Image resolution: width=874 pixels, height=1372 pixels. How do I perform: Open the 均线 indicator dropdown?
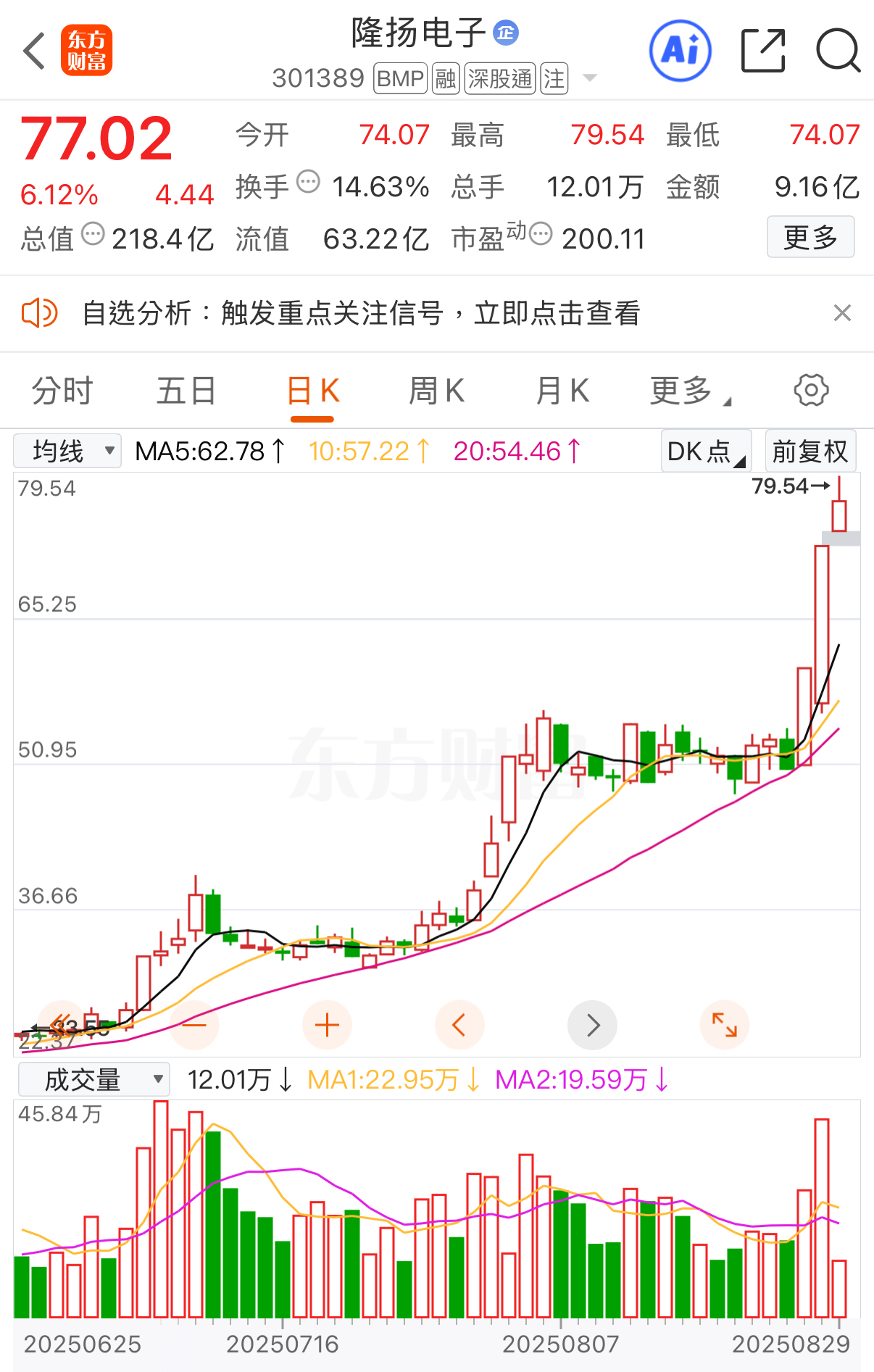coord(67,451)
